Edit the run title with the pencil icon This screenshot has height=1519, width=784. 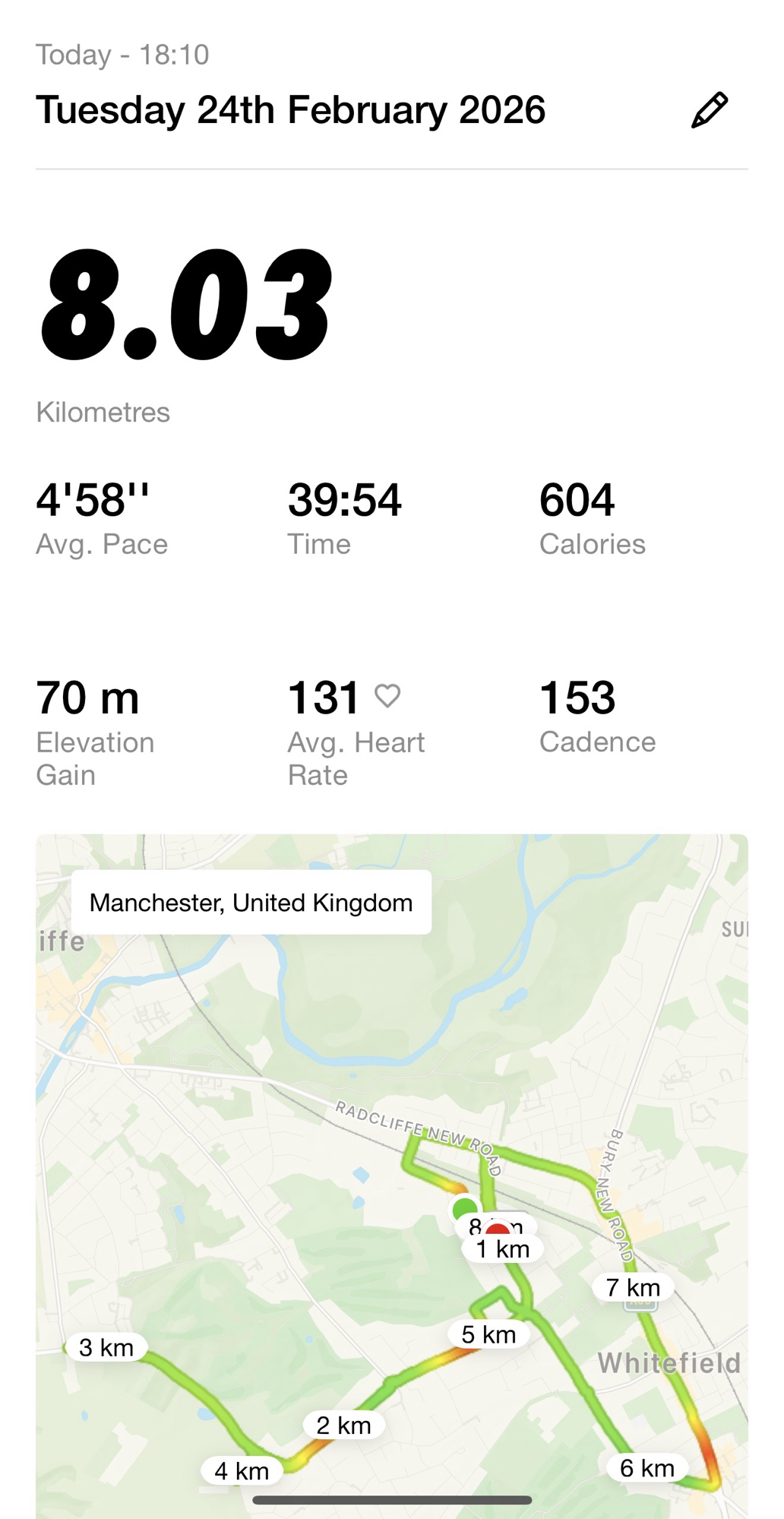pos(710,111)
